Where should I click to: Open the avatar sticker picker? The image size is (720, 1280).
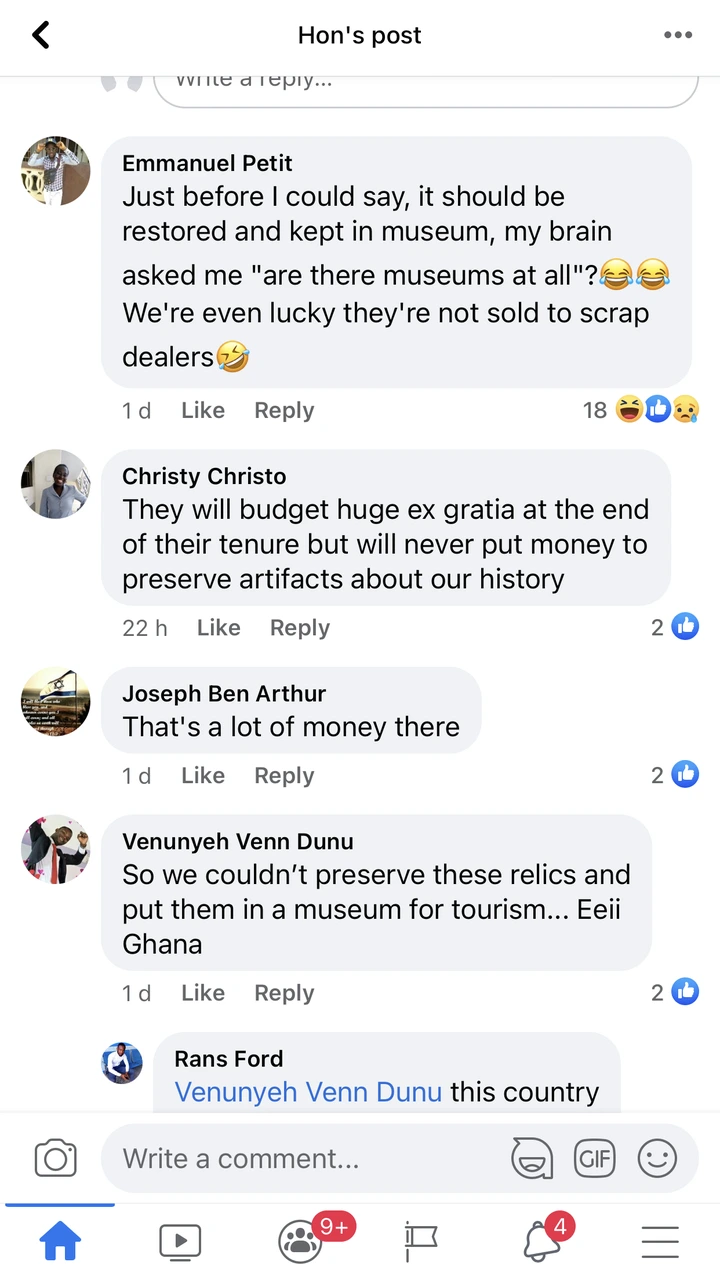pos(532,1158)
